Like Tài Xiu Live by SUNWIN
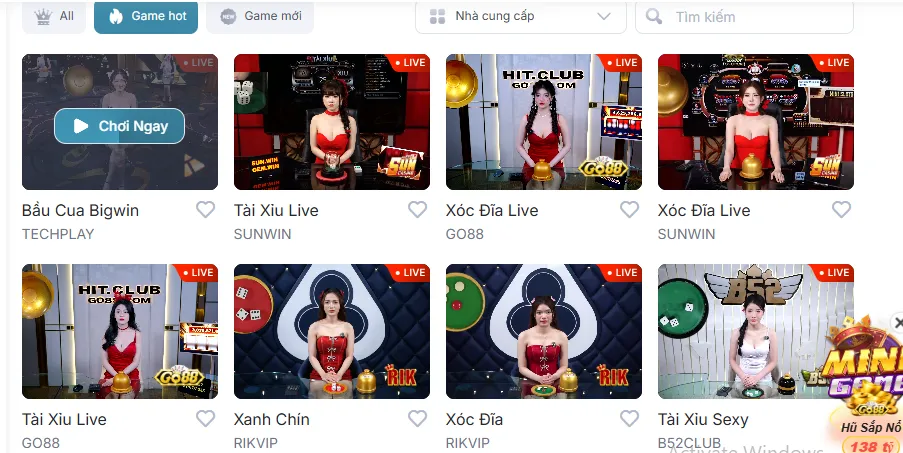Image resolution: width=903 pixels, height=453 pixels. (418, 210)
